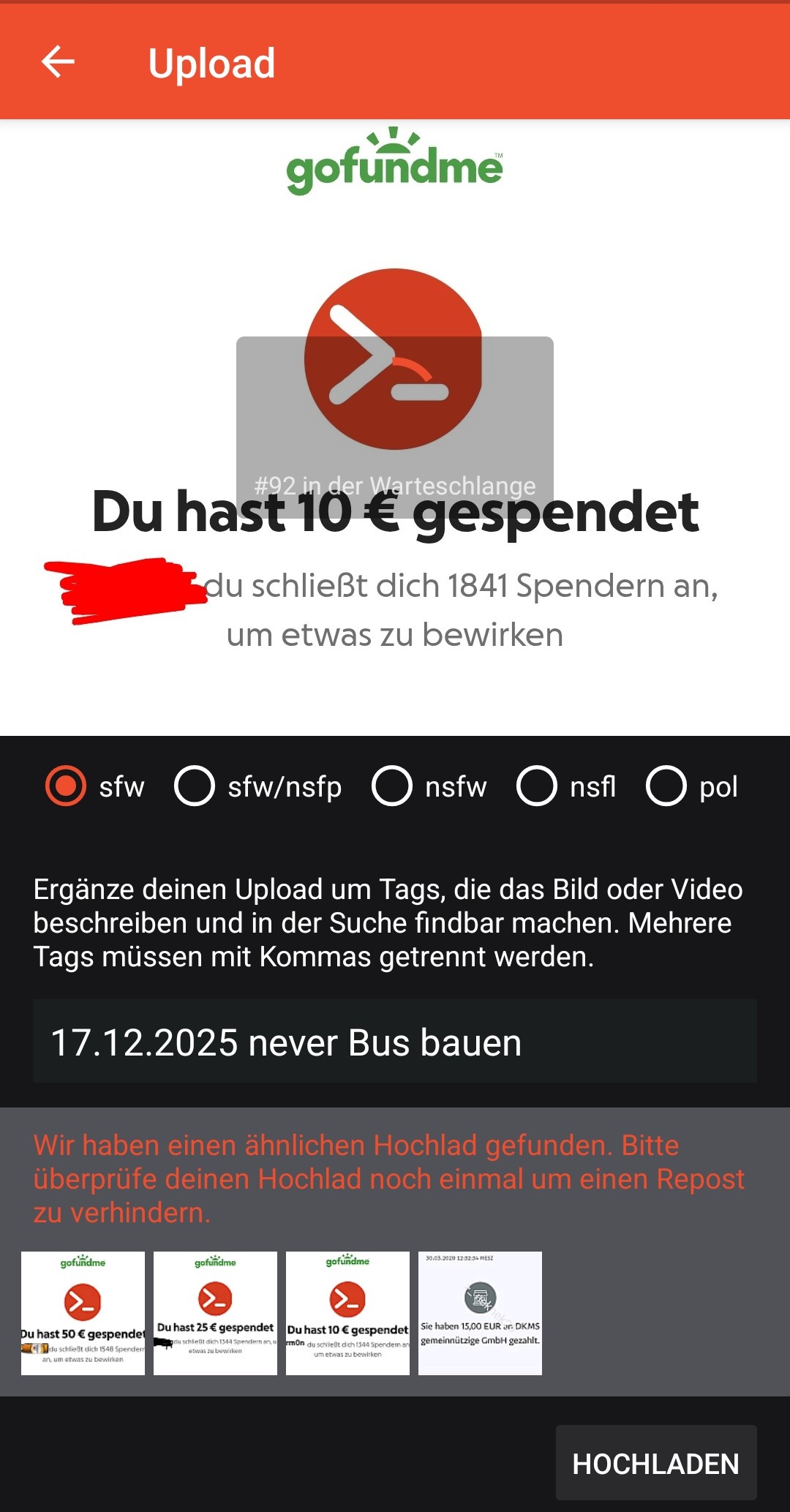Select the nsfl rating option
The width and height of the screenshot is (790, 1512).
click(537, 786)
